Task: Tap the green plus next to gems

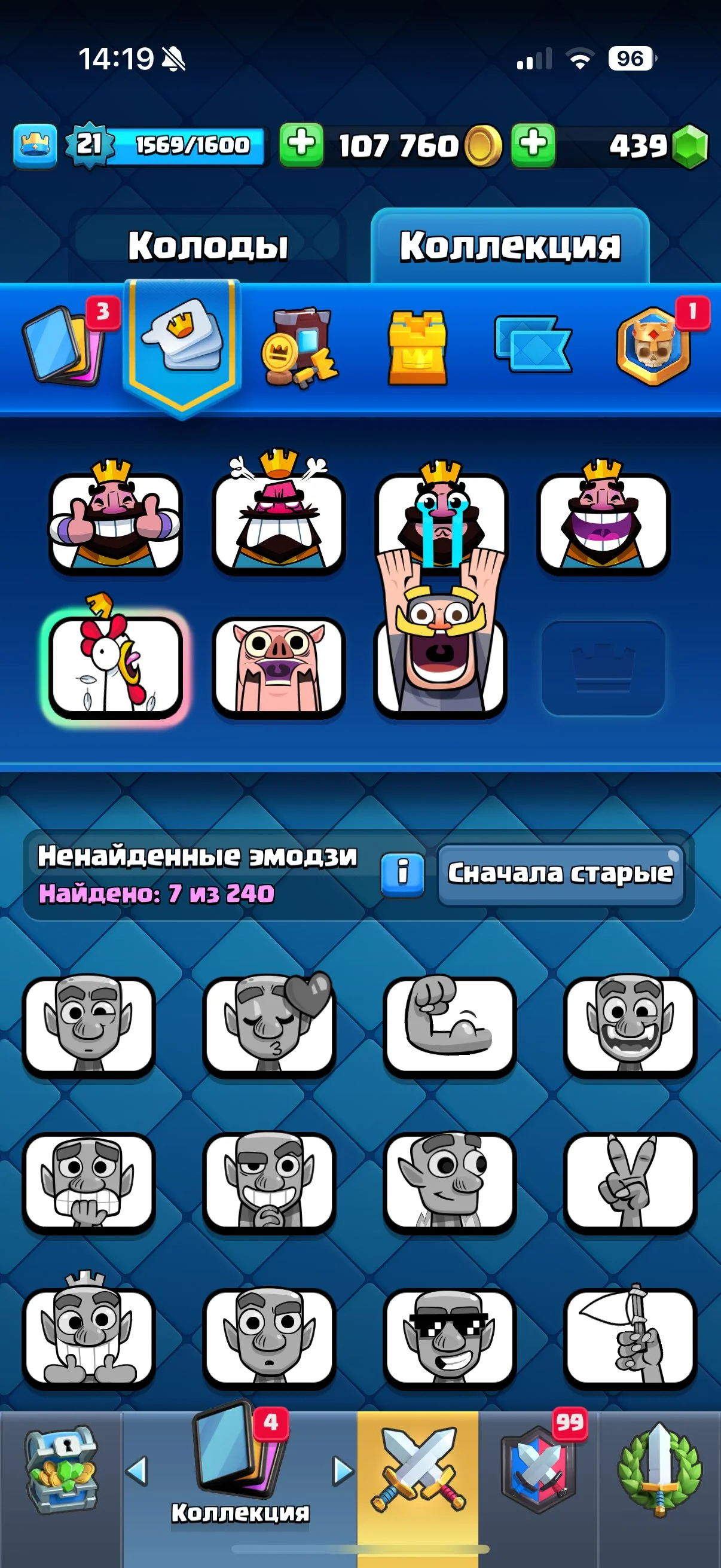Action: tap(533, 145)
